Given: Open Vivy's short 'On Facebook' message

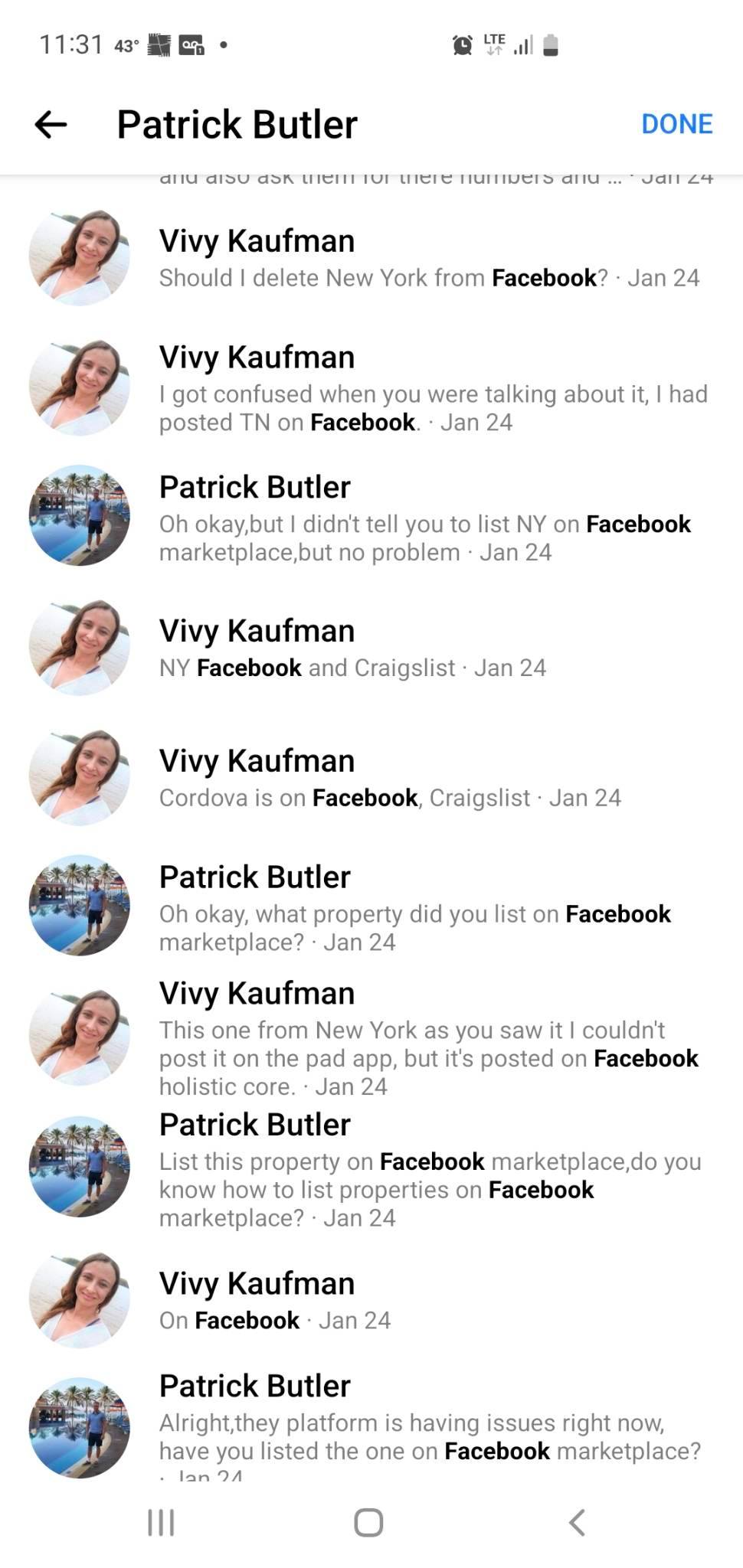Looking at the screenshot, I should [274, 1319].
